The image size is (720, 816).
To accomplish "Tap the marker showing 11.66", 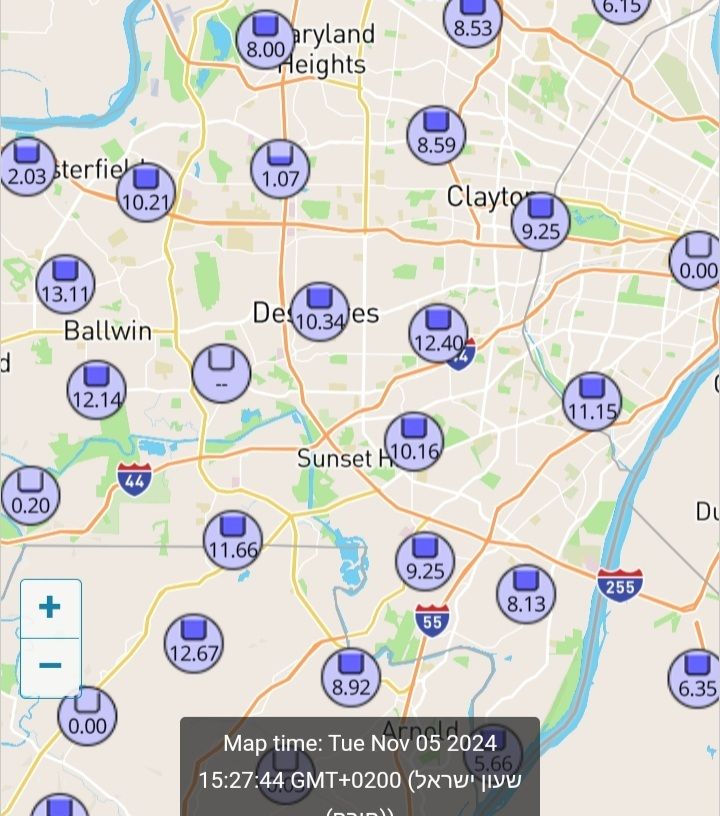I will point(232,539).
